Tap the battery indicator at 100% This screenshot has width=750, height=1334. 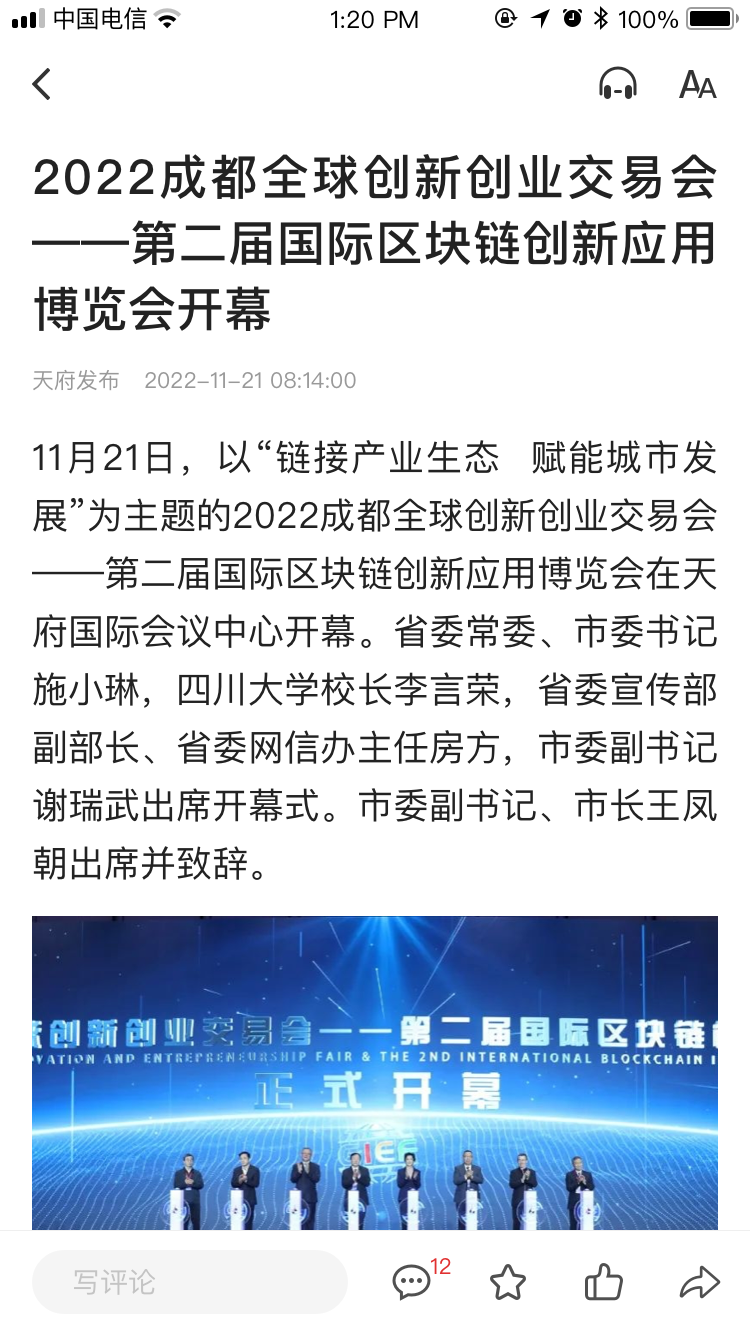(705, 17)
